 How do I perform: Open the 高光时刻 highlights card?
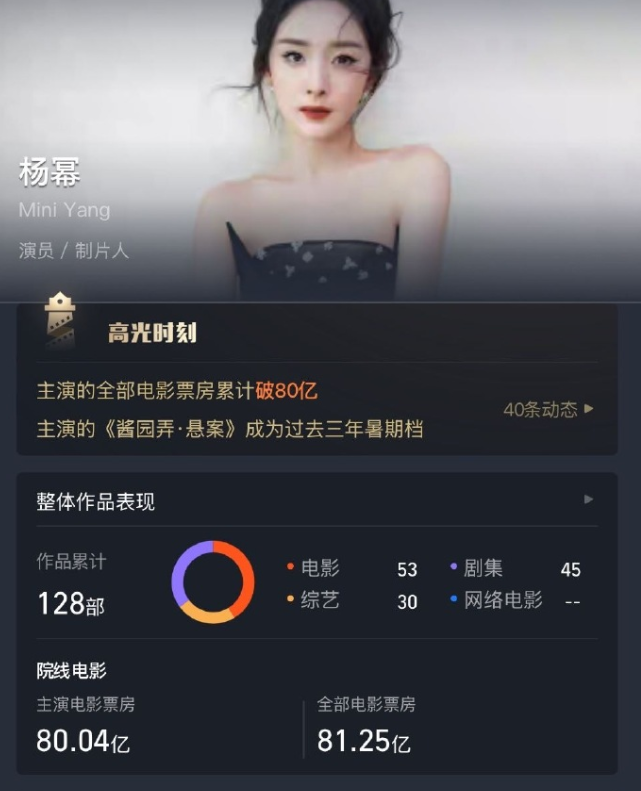coord(152,333)
